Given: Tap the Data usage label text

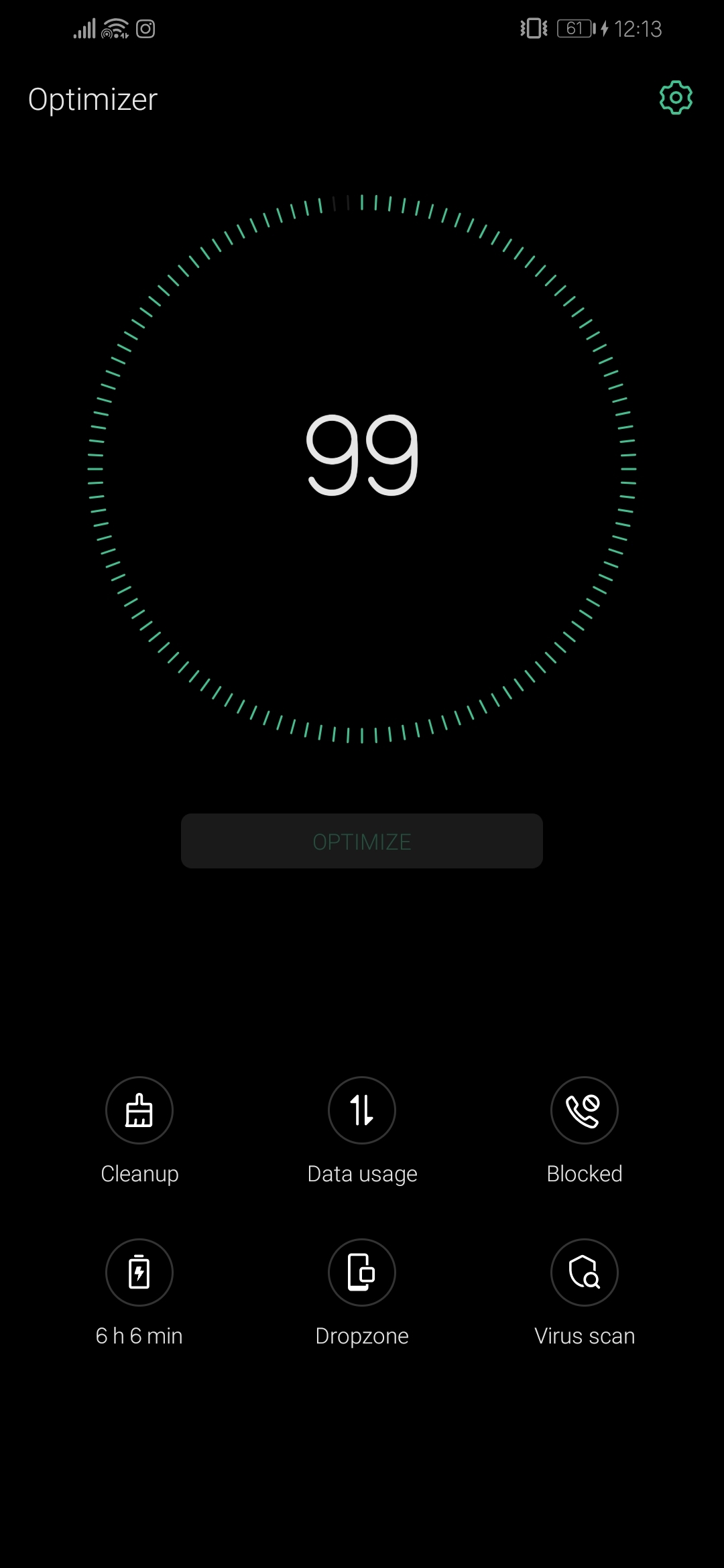Looking at the screenshot, I should 361,1173.
